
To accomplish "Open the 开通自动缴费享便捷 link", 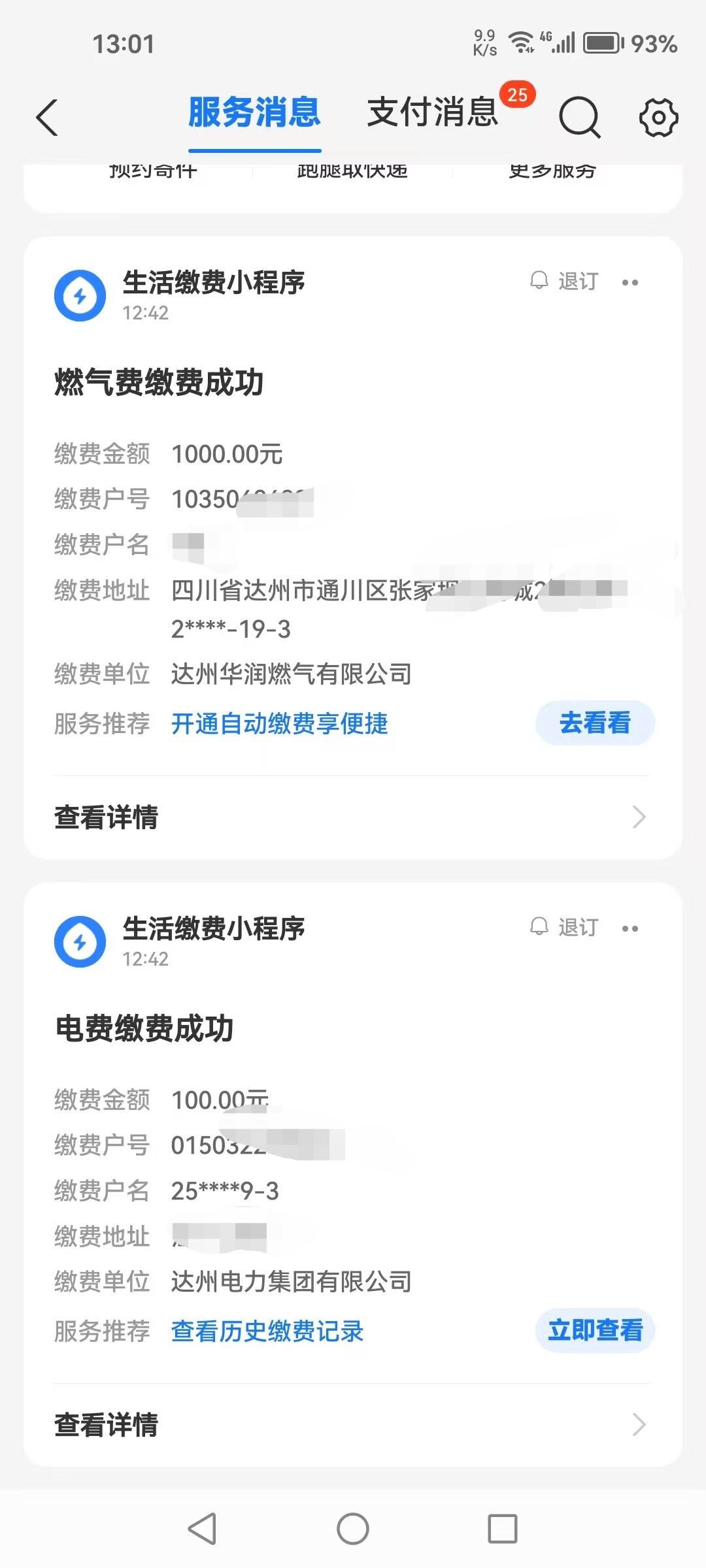I will click(280, 723).
